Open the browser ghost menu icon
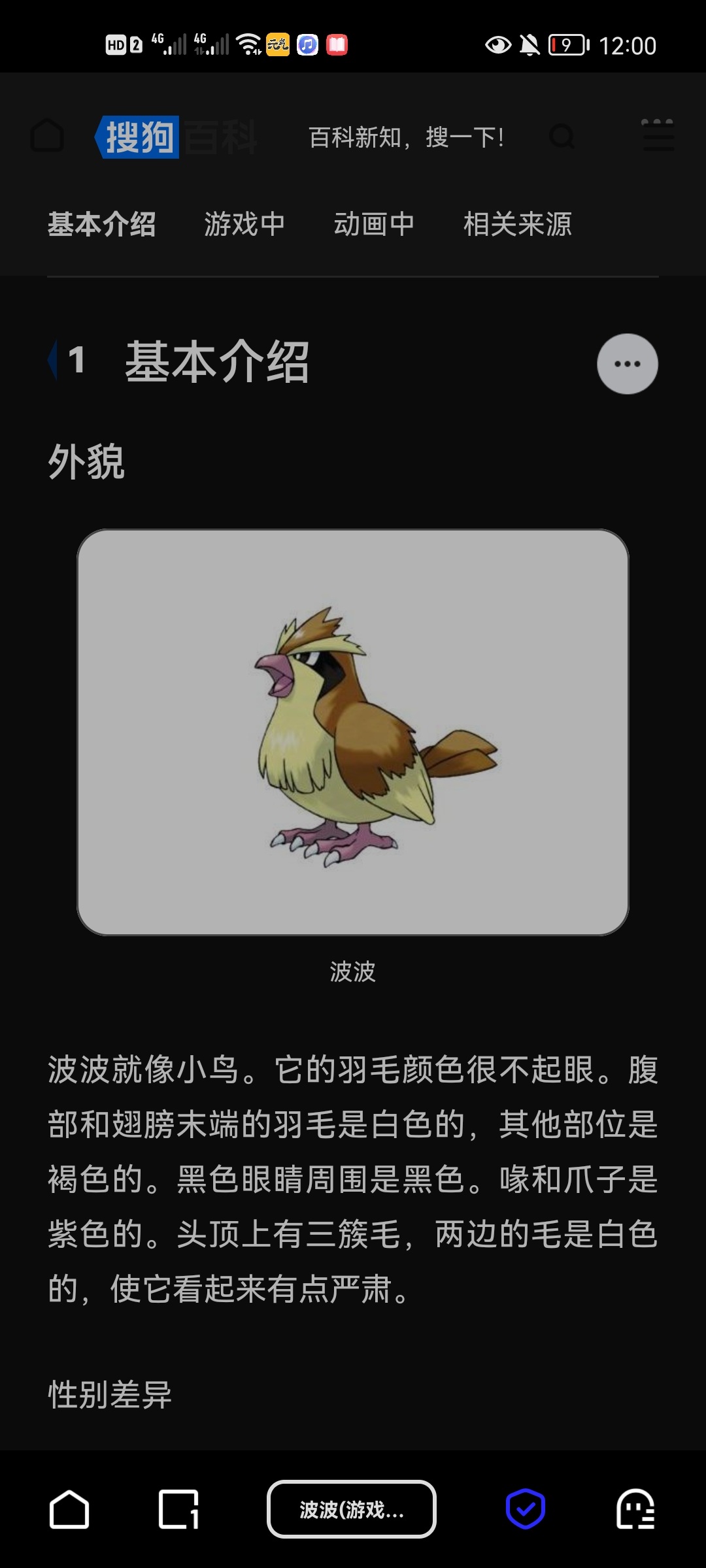This screenshot has height=1568, width=706. pos(635,1510)
